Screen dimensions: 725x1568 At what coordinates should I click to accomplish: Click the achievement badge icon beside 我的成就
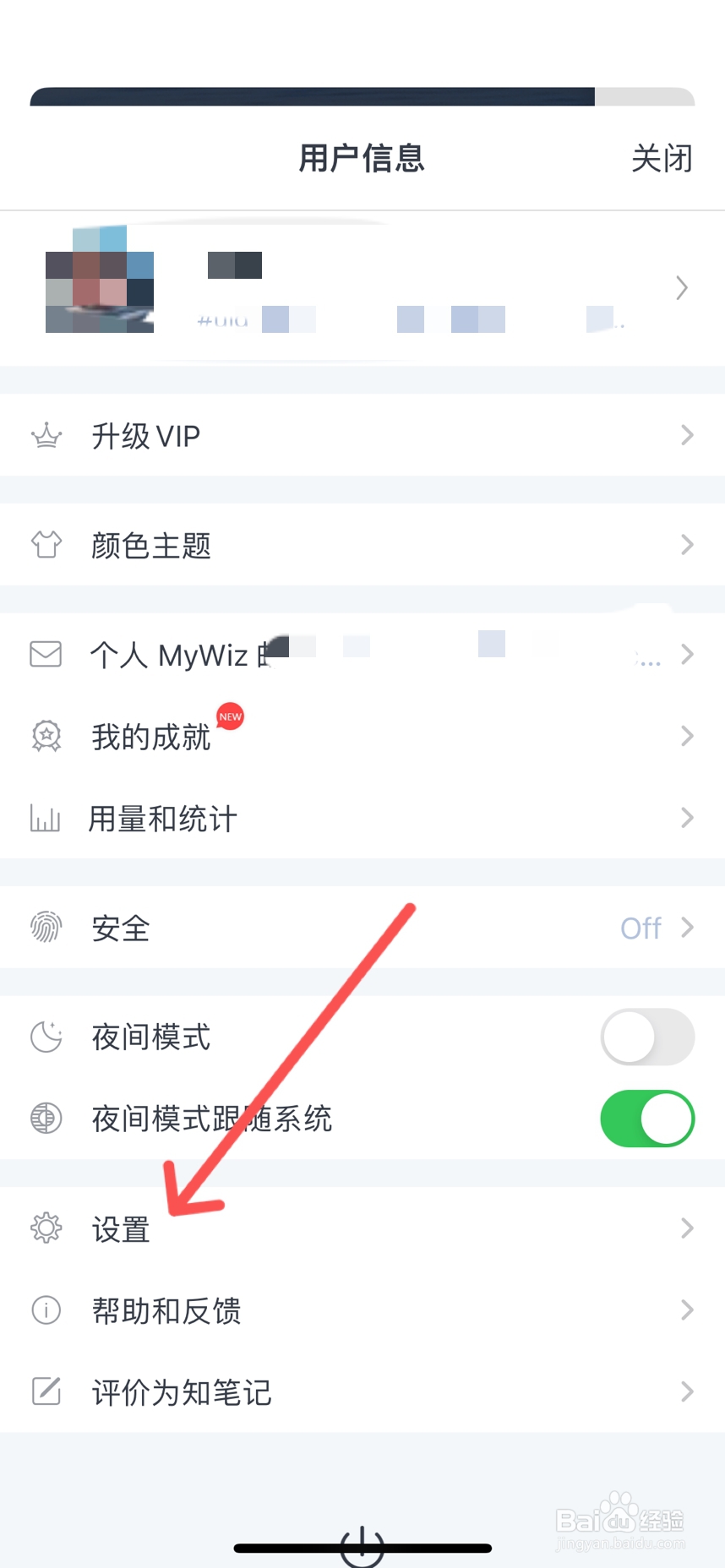tap(46, 736)
